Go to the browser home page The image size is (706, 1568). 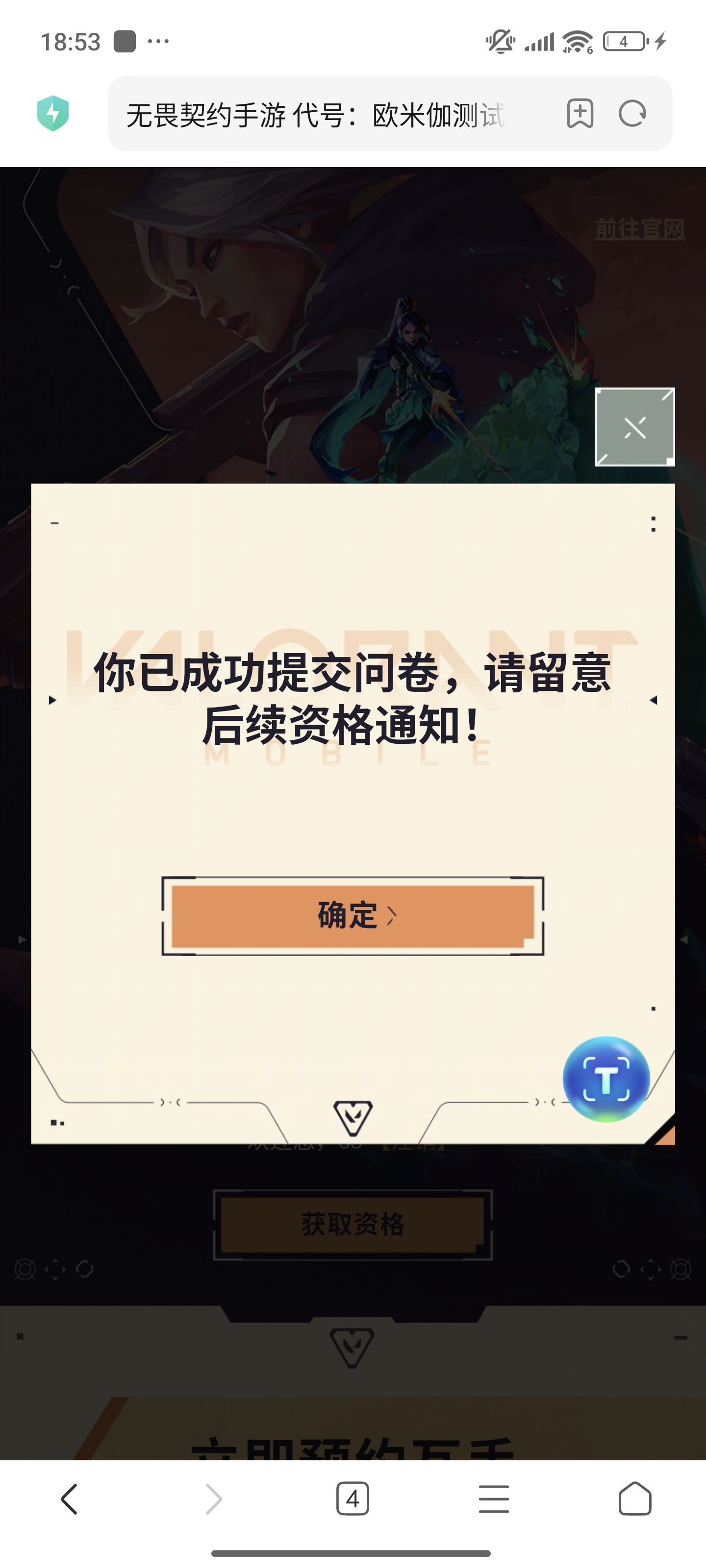point(635,1498)
